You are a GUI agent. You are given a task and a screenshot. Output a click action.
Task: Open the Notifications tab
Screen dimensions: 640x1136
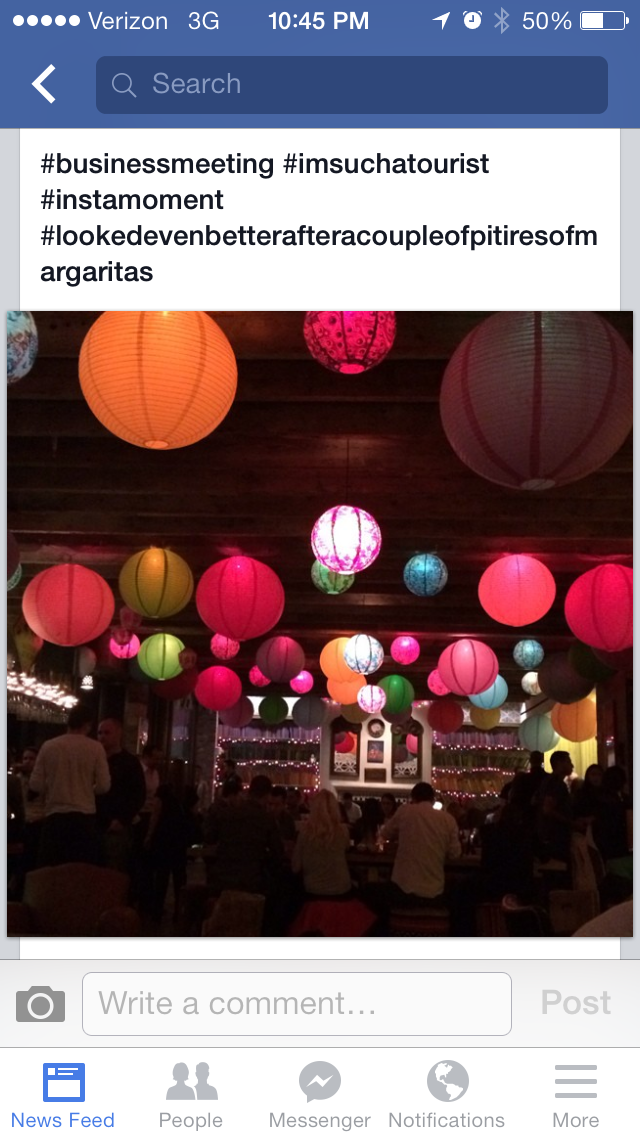coord(446,1095)
